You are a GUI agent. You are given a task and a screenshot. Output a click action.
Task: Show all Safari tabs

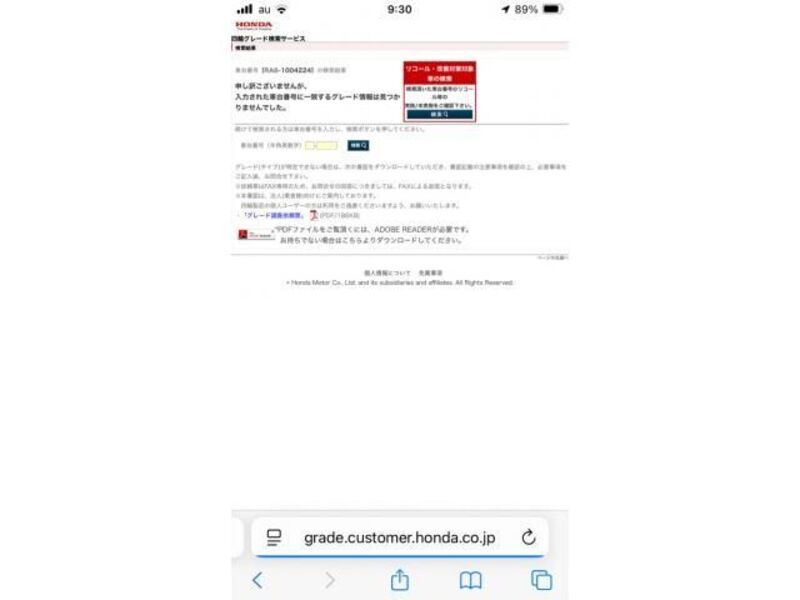[541, 580]
